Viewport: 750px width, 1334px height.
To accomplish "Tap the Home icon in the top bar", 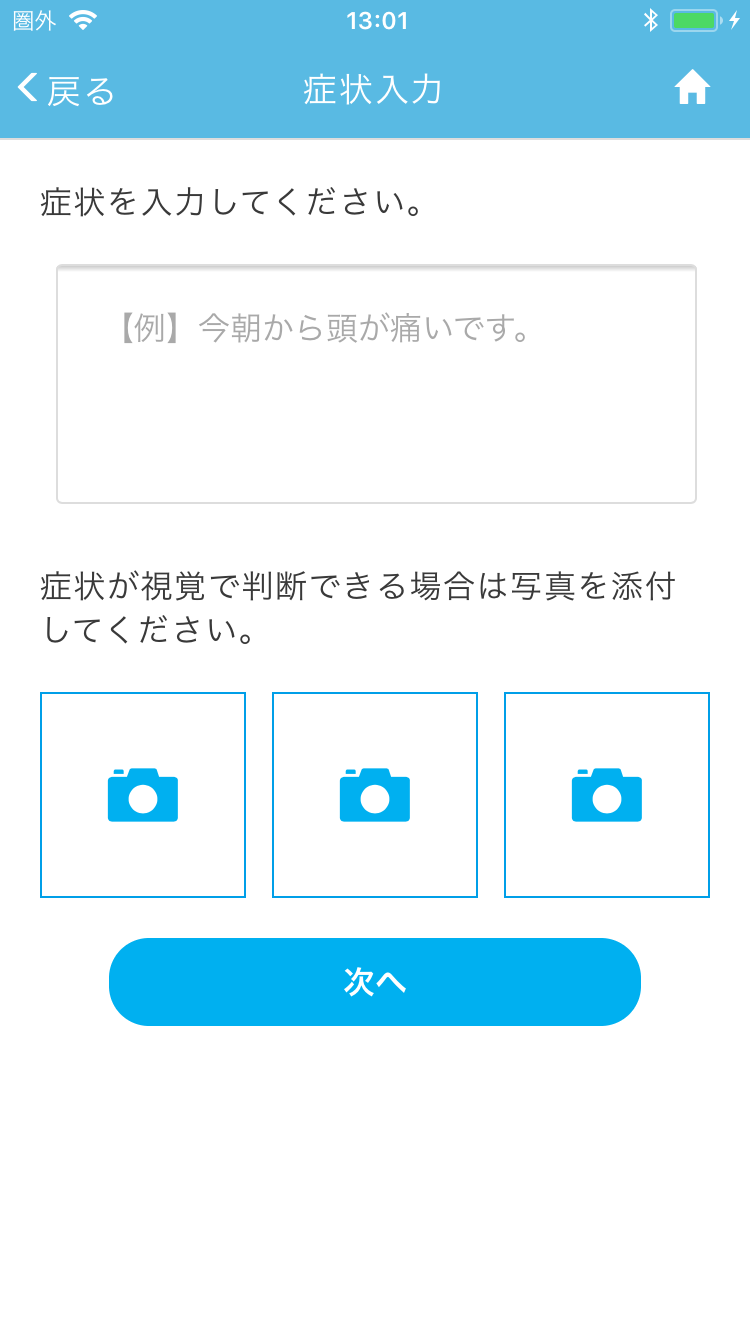I will 694,88.
